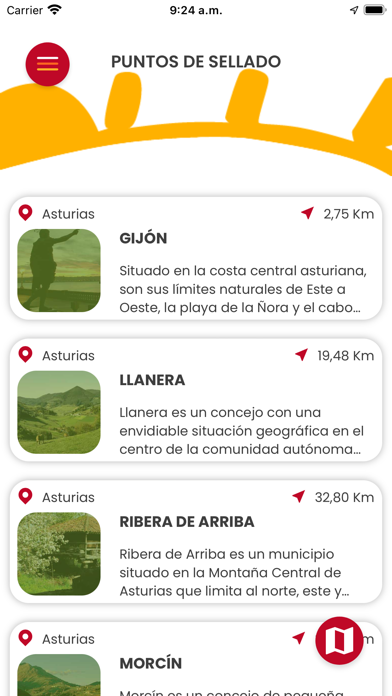This screenshot has width=392, height=696.
Task: Open the Gijón stamping point card
Action: (x=196, y=258)
